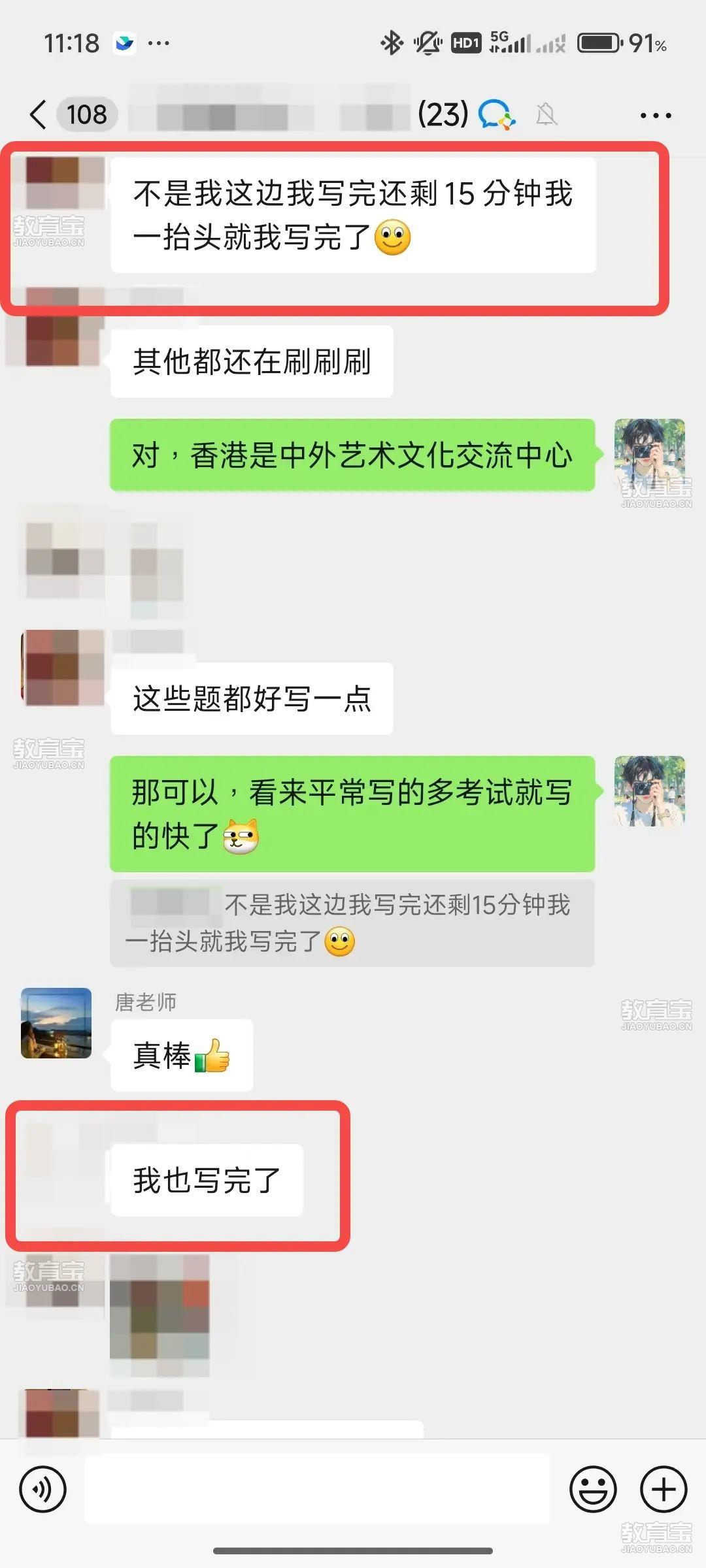Focus the message text field
706x1568 pixels.
317,1490
